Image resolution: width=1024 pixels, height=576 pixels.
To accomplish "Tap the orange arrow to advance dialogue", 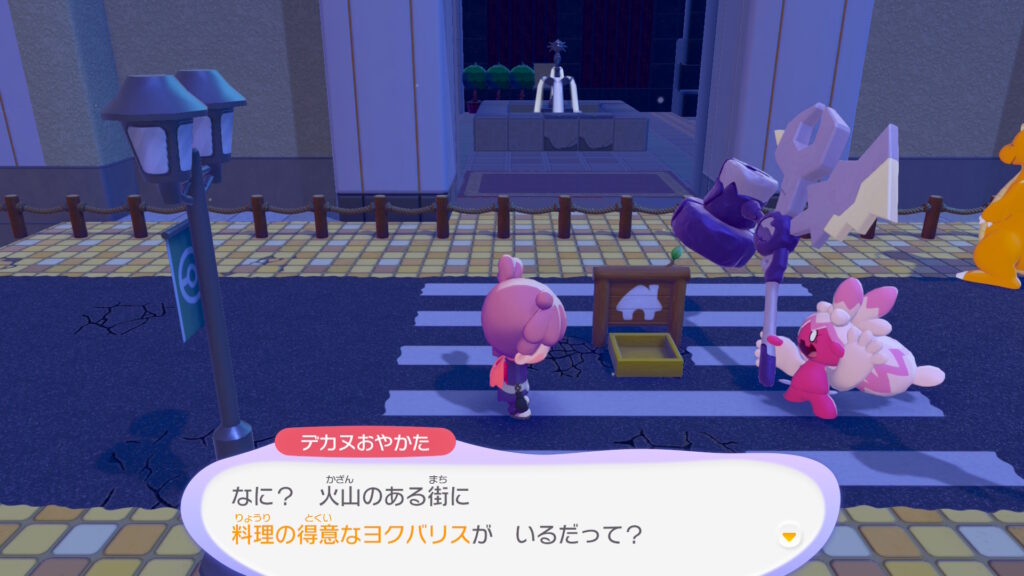I will click(x=789, y=537).
